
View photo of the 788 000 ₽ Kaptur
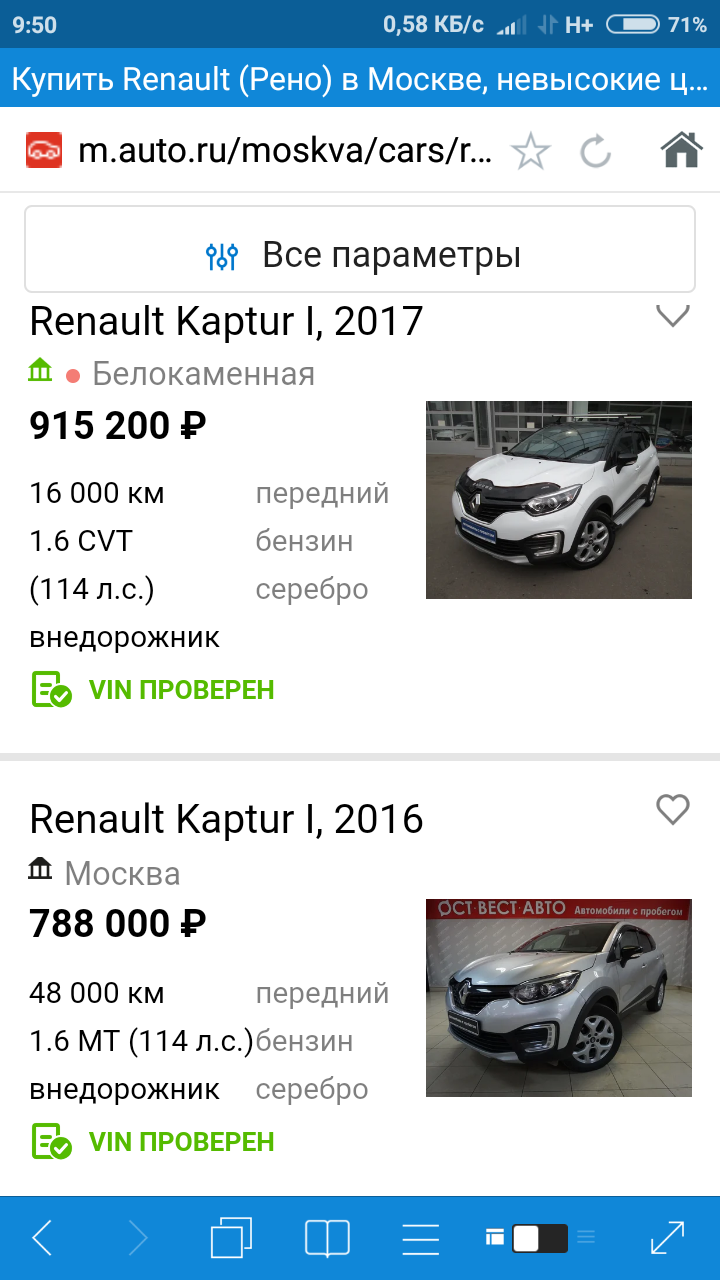coord(558,997)
